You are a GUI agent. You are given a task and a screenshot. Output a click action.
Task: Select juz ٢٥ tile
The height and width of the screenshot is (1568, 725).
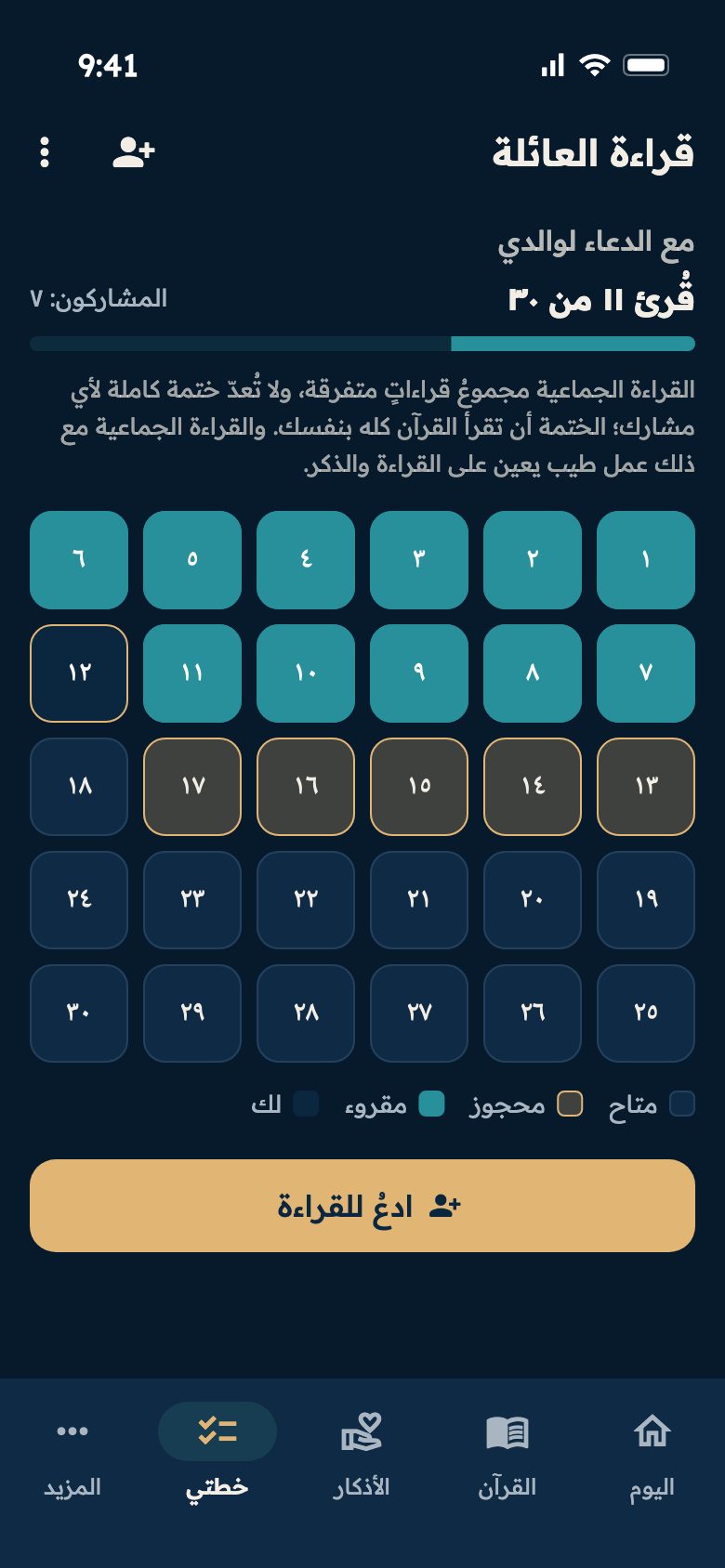[646, 1013]
